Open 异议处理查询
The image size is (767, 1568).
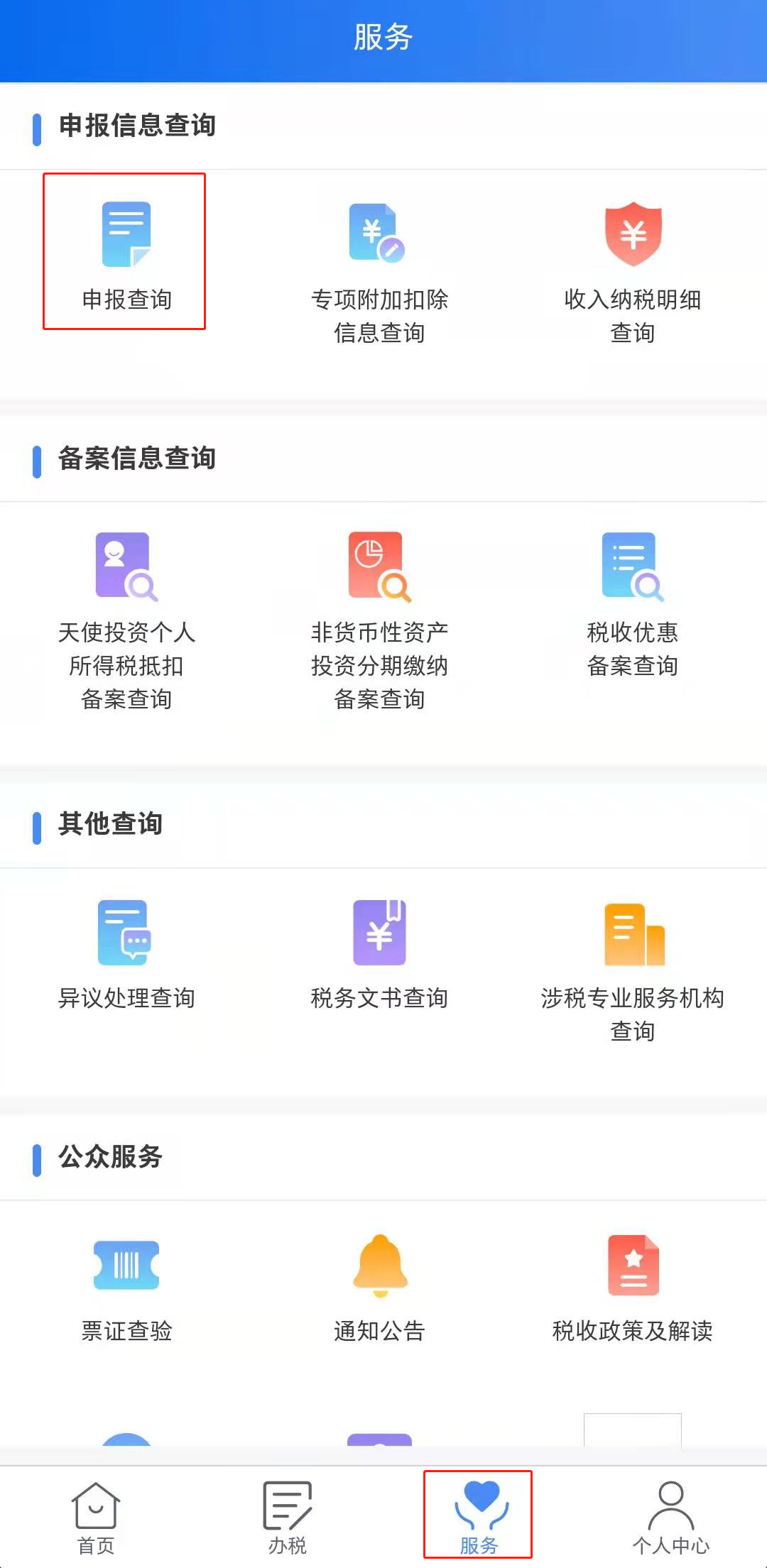click(126, 955)
